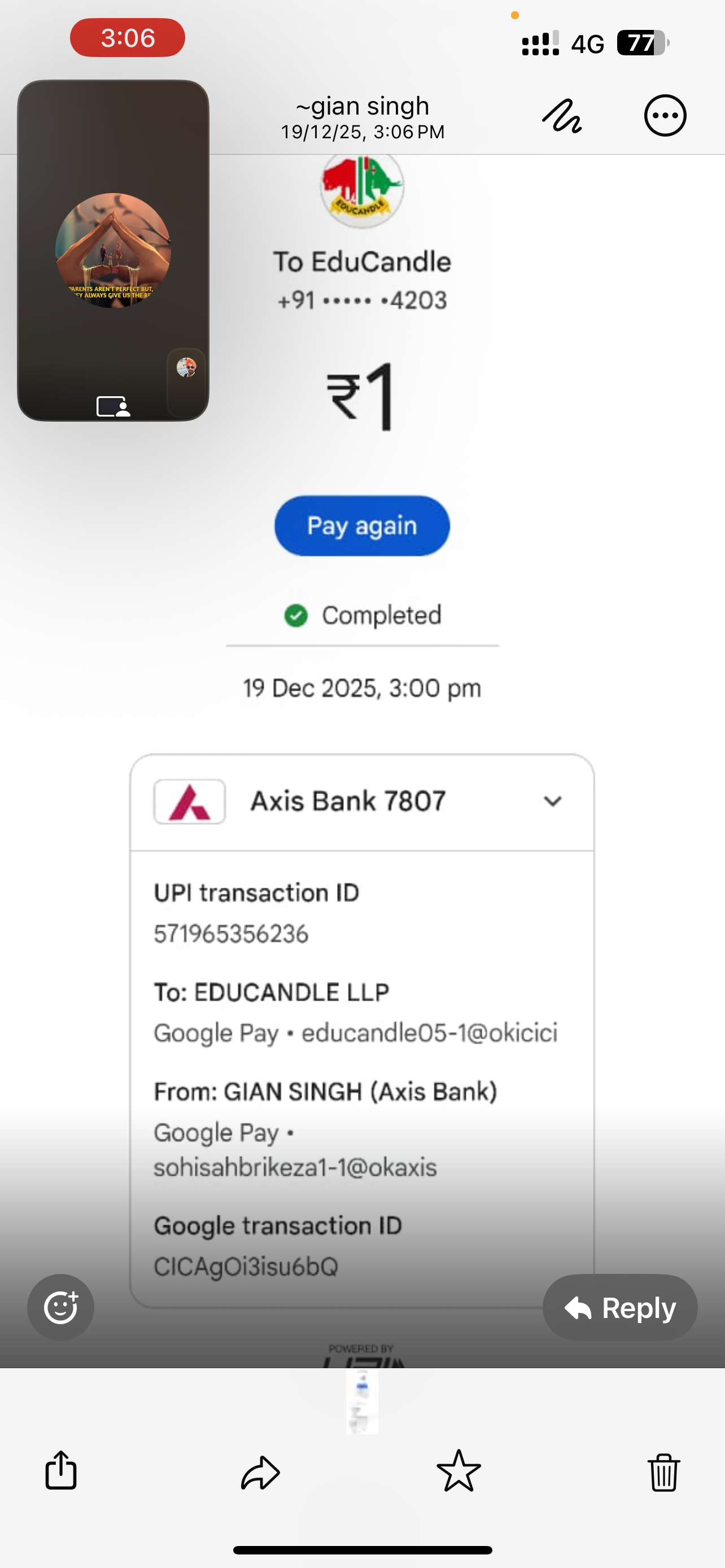Open the more options menu
The image size is (725, 1568).
pos(665,116)
